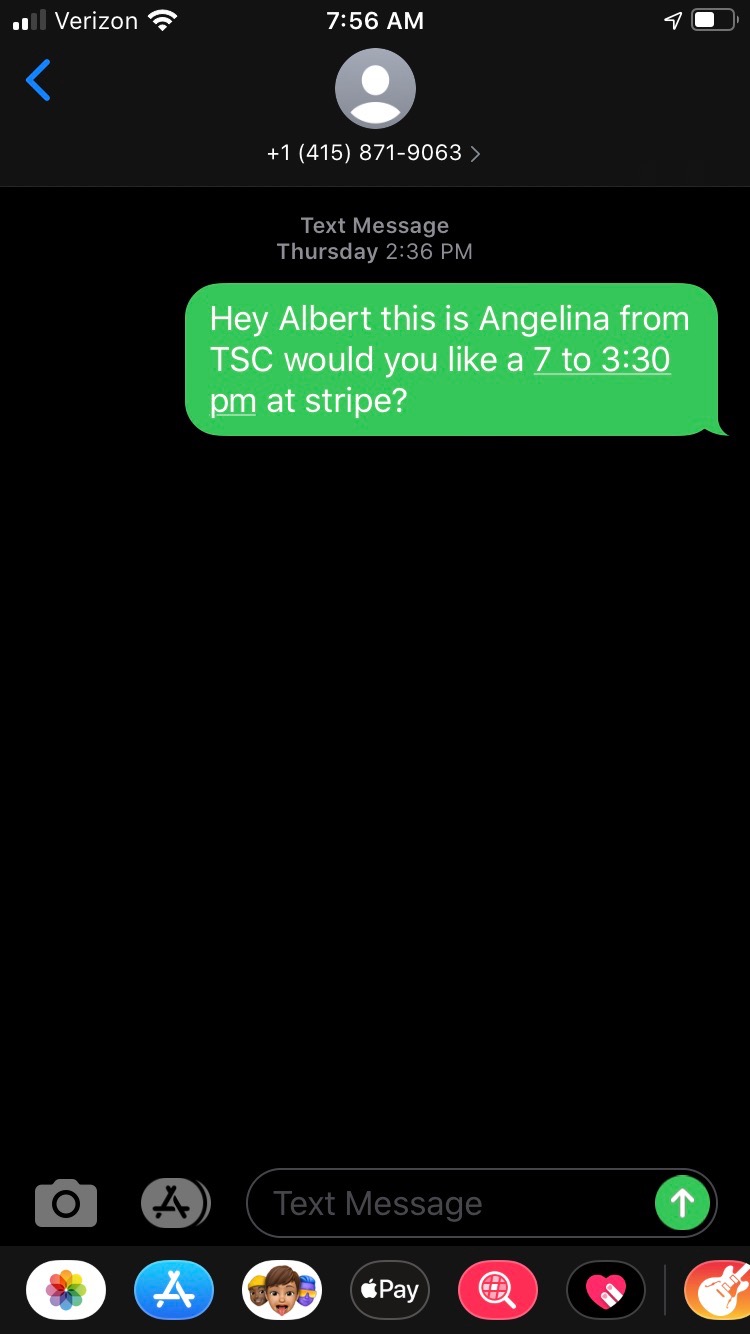750x1334 pixels.
Task: Open the App Store iMessage app
Action: [174, 1290]
